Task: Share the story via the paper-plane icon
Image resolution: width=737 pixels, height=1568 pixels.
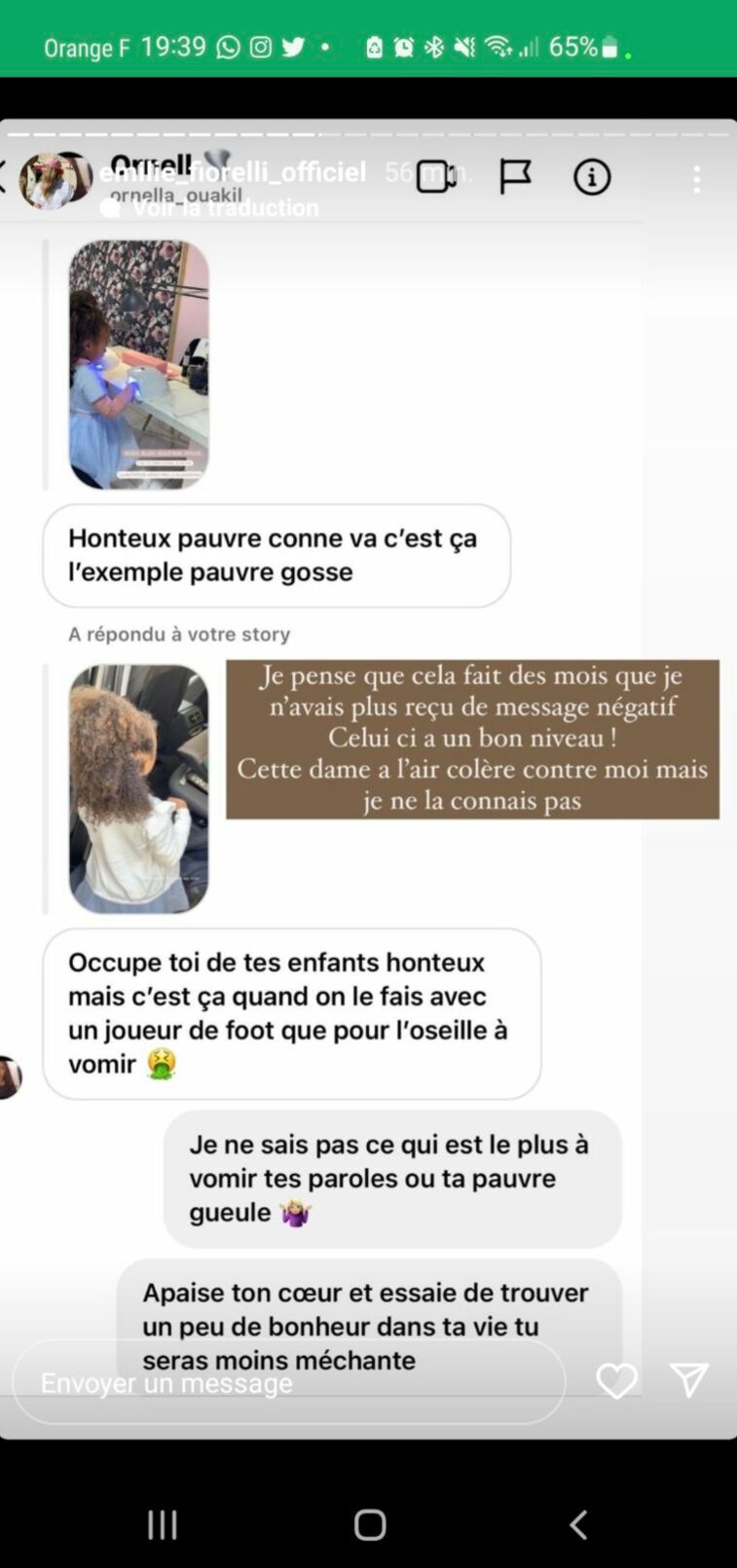Action: (689, 1379)
